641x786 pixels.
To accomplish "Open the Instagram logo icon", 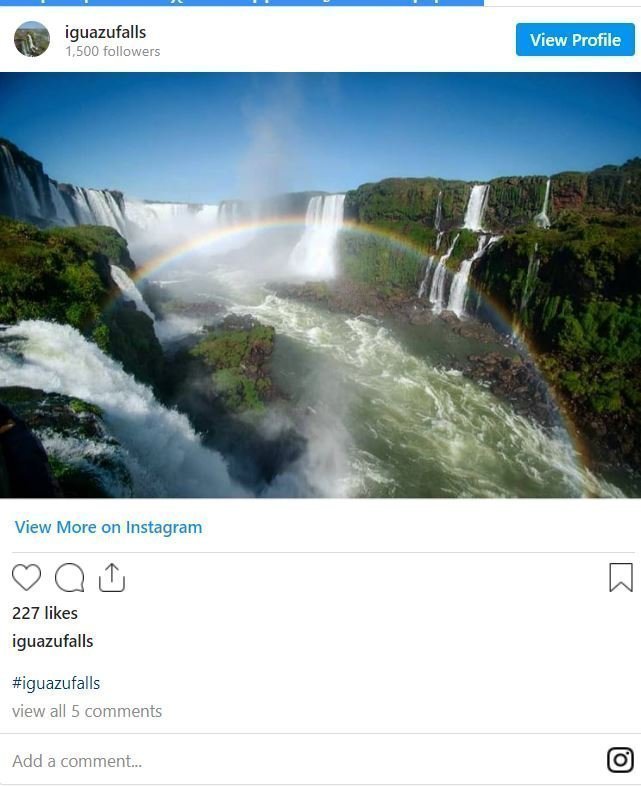I will pyautogui.click(x=620, y=760).
